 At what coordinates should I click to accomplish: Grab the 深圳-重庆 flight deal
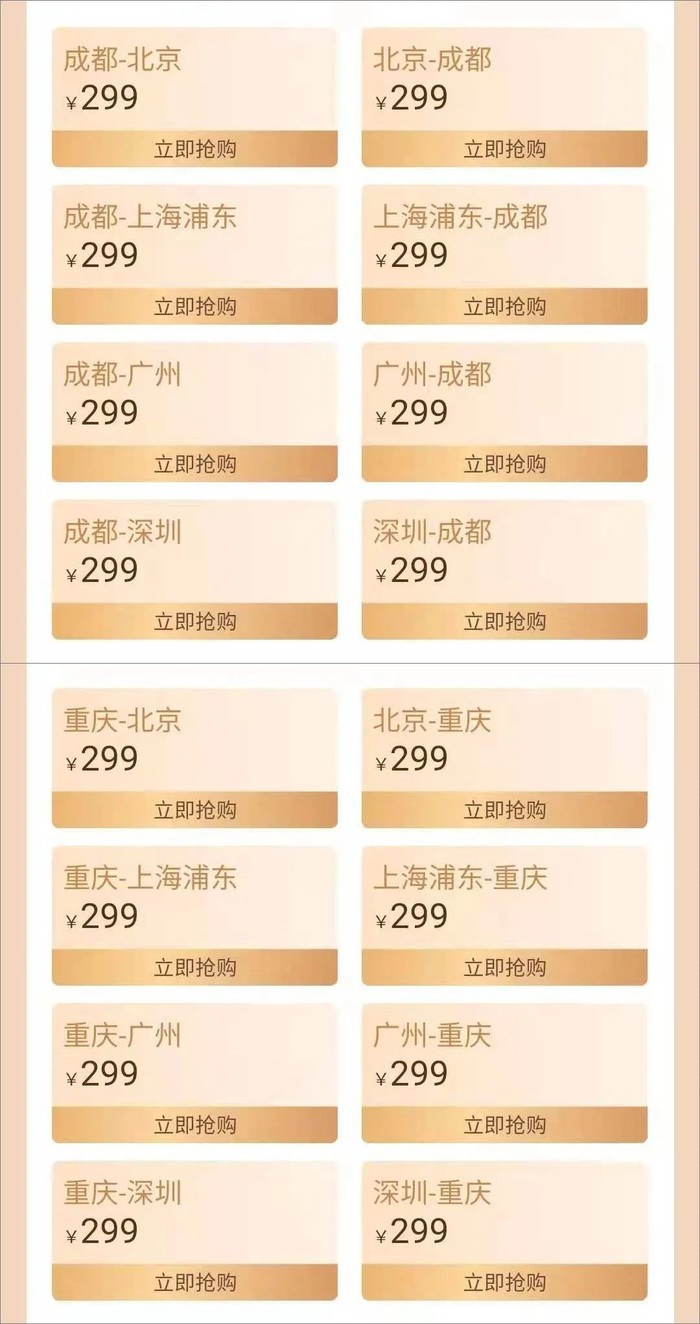pos(504,1282)
